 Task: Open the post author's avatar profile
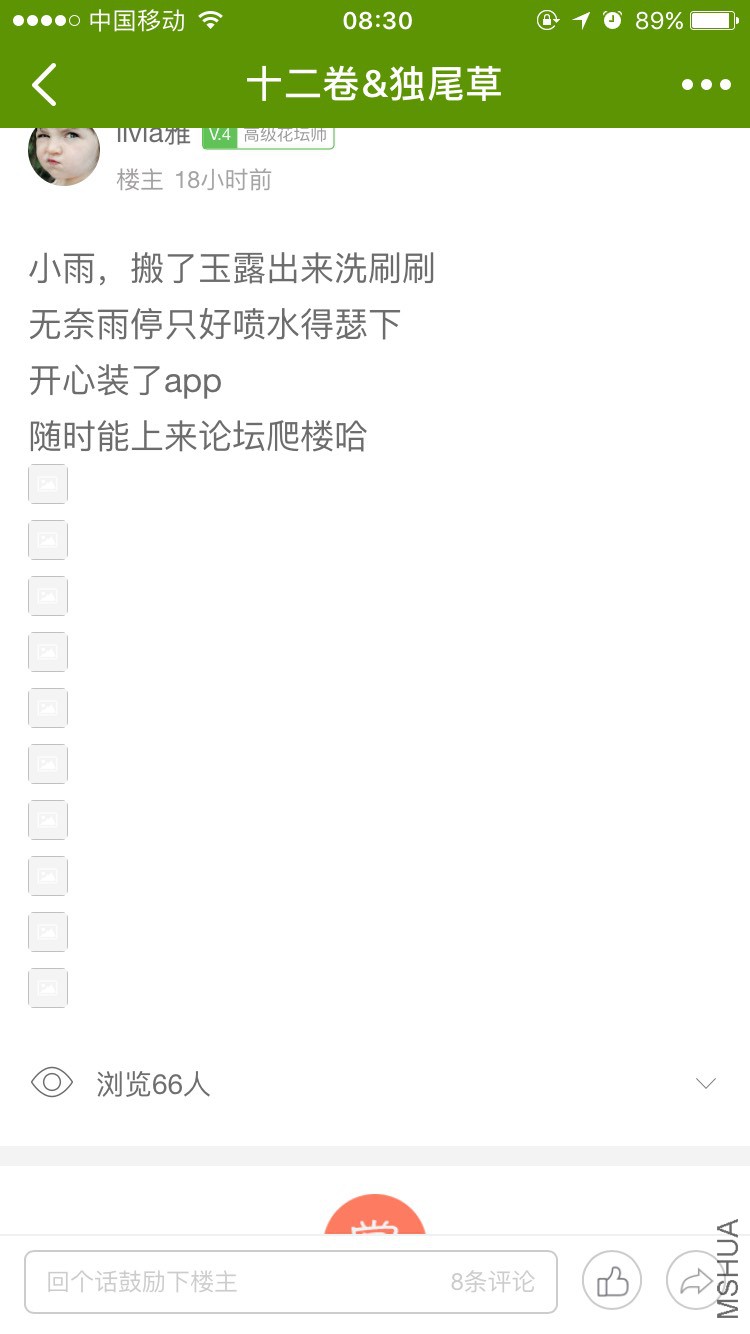(x=64, y=155)
